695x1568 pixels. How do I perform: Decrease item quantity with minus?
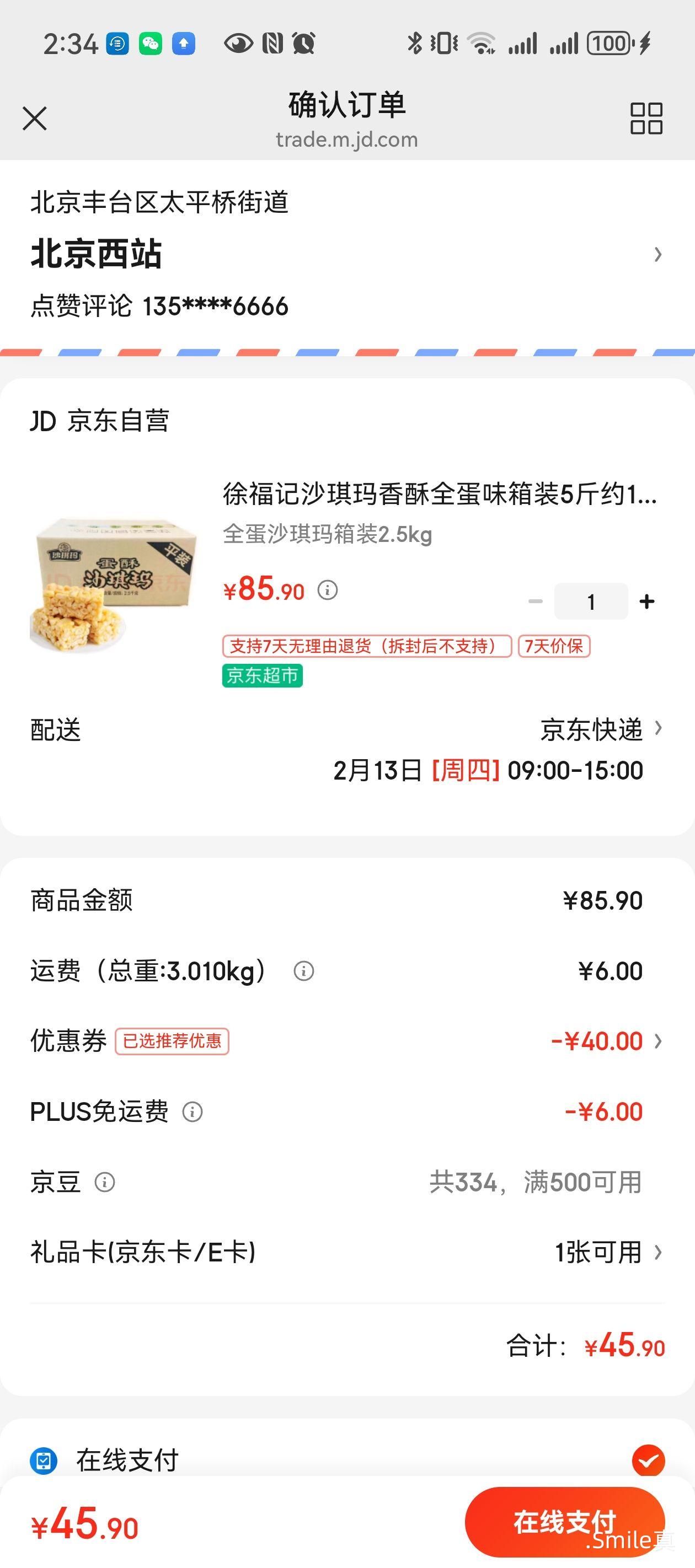536,600
